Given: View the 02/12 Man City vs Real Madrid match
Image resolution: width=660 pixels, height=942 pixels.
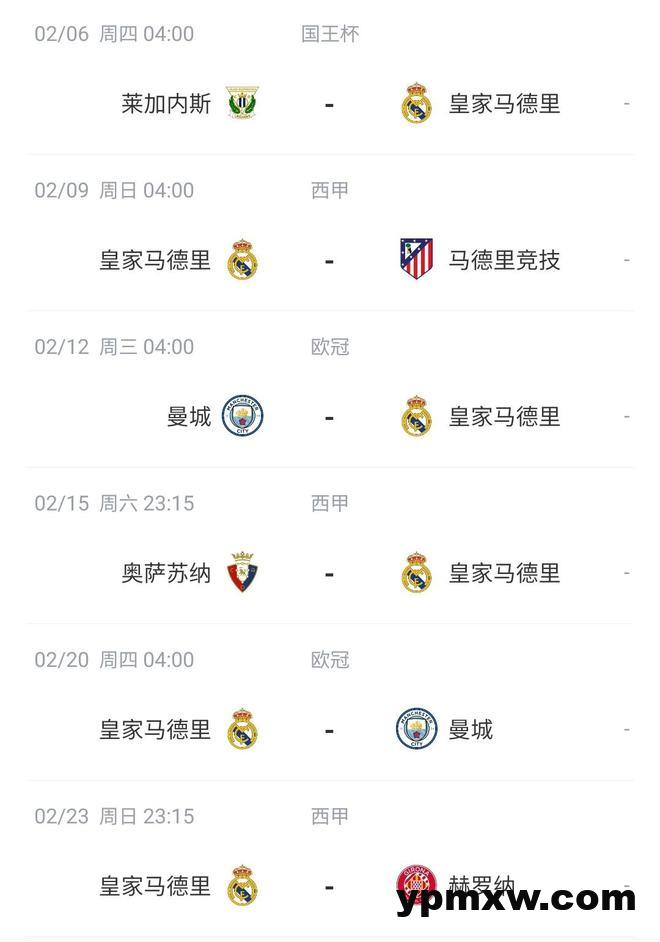Looking at the screenshot, I should coord(329,417).
